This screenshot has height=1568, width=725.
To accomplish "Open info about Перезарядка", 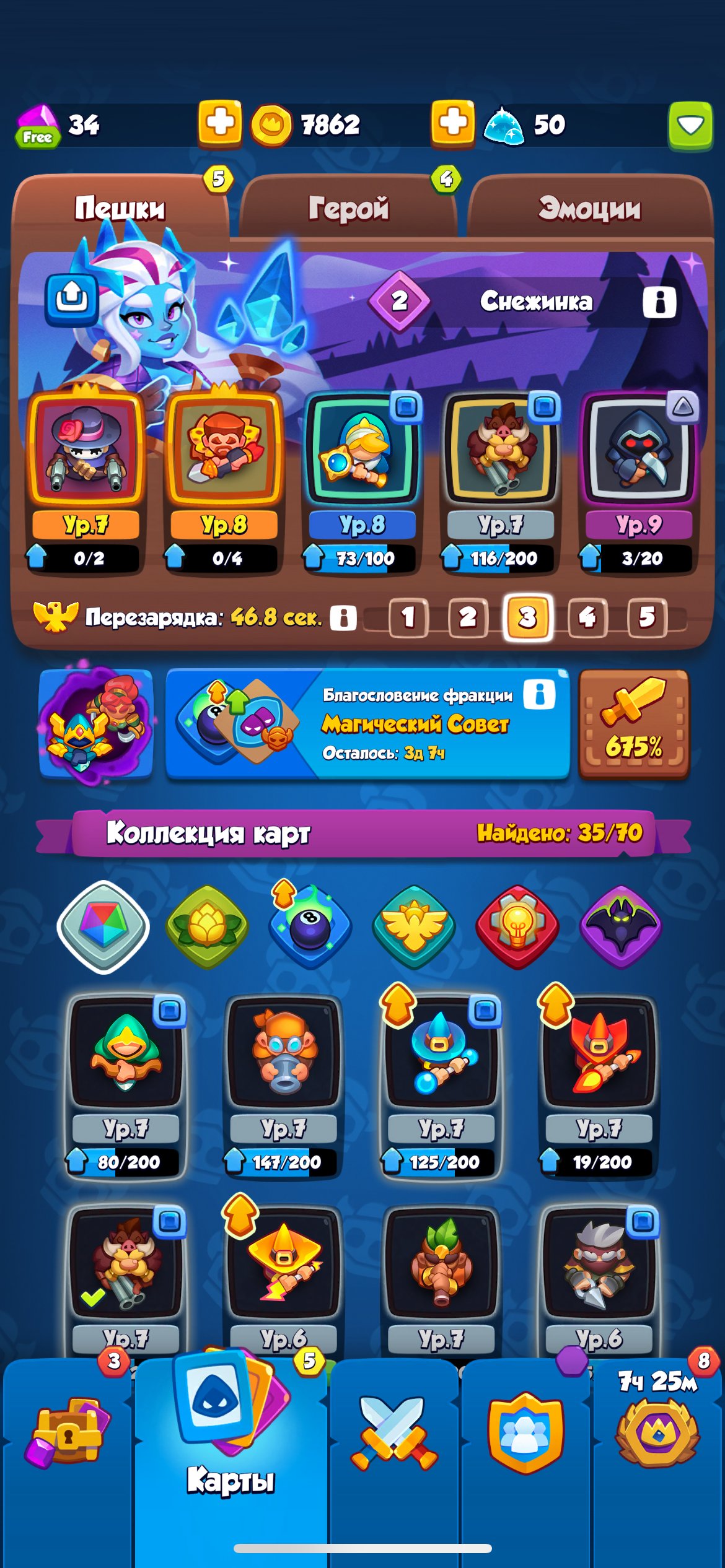I will [343, 617].
